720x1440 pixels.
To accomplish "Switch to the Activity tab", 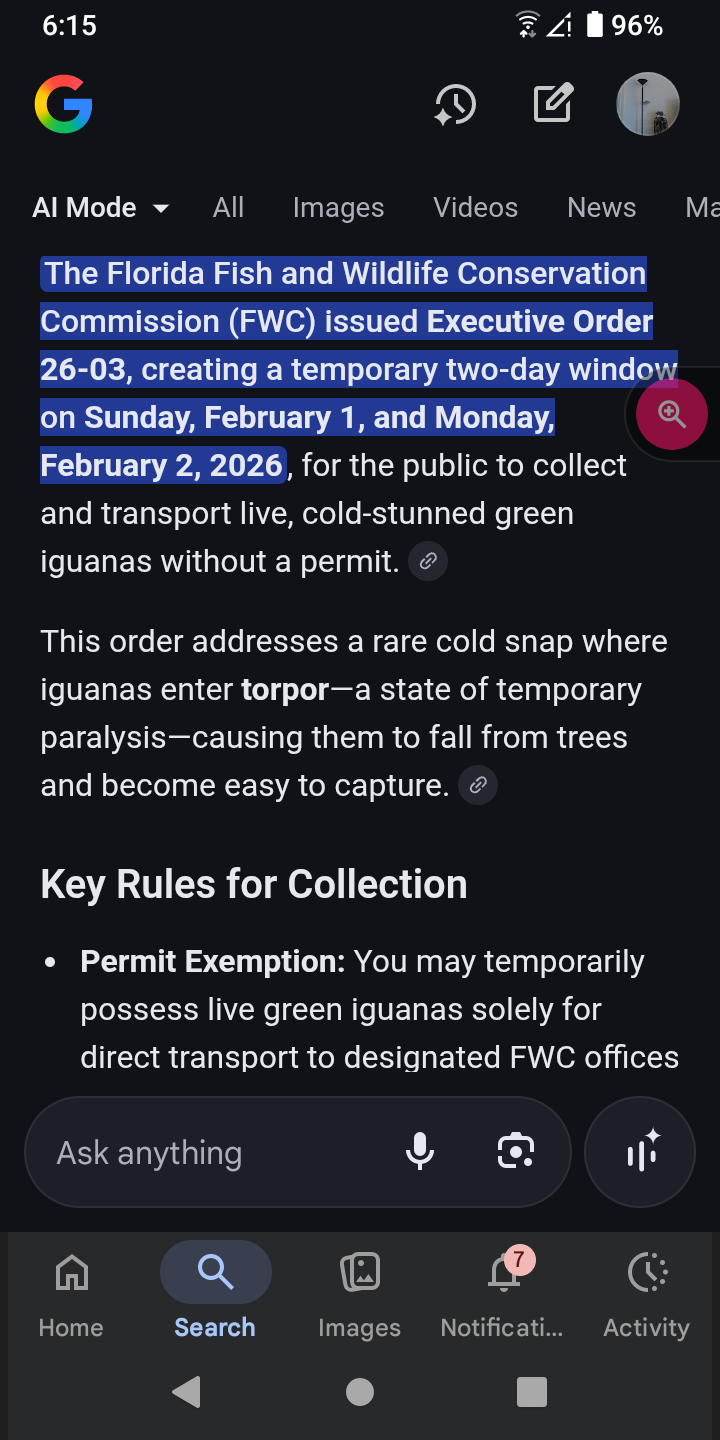I will 647,1290.
